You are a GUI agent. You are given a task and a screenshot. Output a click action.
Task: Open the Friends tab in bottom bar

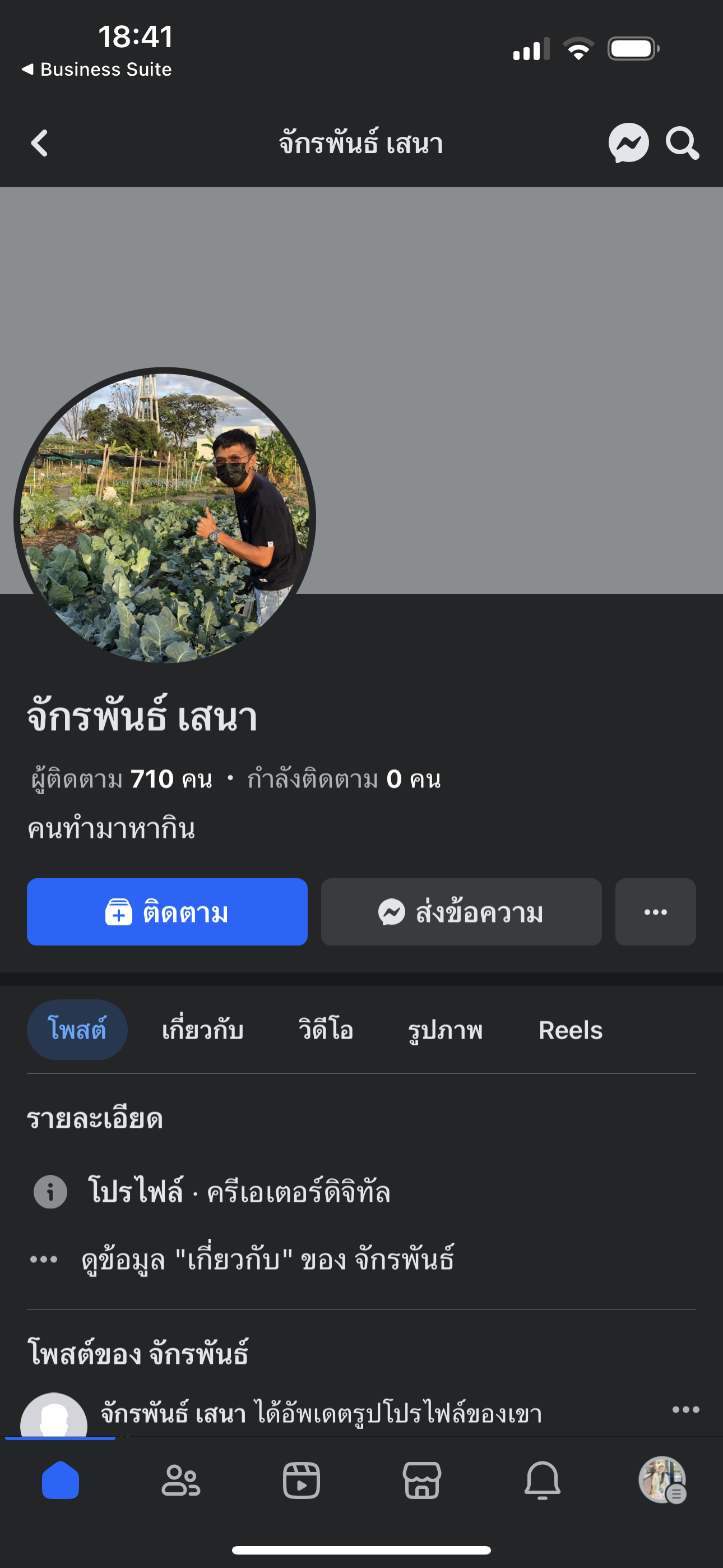(180, 1480)
